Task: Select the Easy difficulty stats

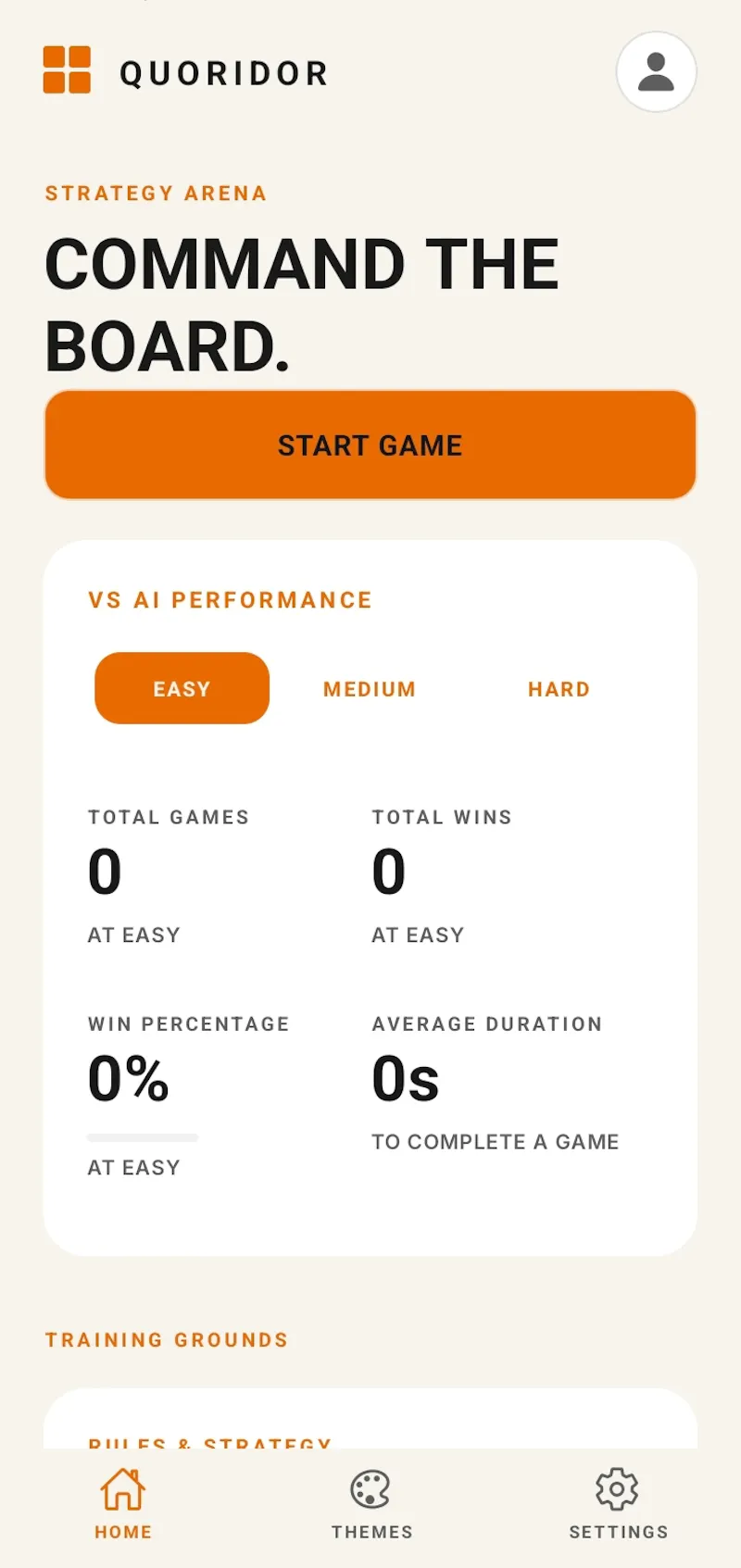Action: [182, 688]
